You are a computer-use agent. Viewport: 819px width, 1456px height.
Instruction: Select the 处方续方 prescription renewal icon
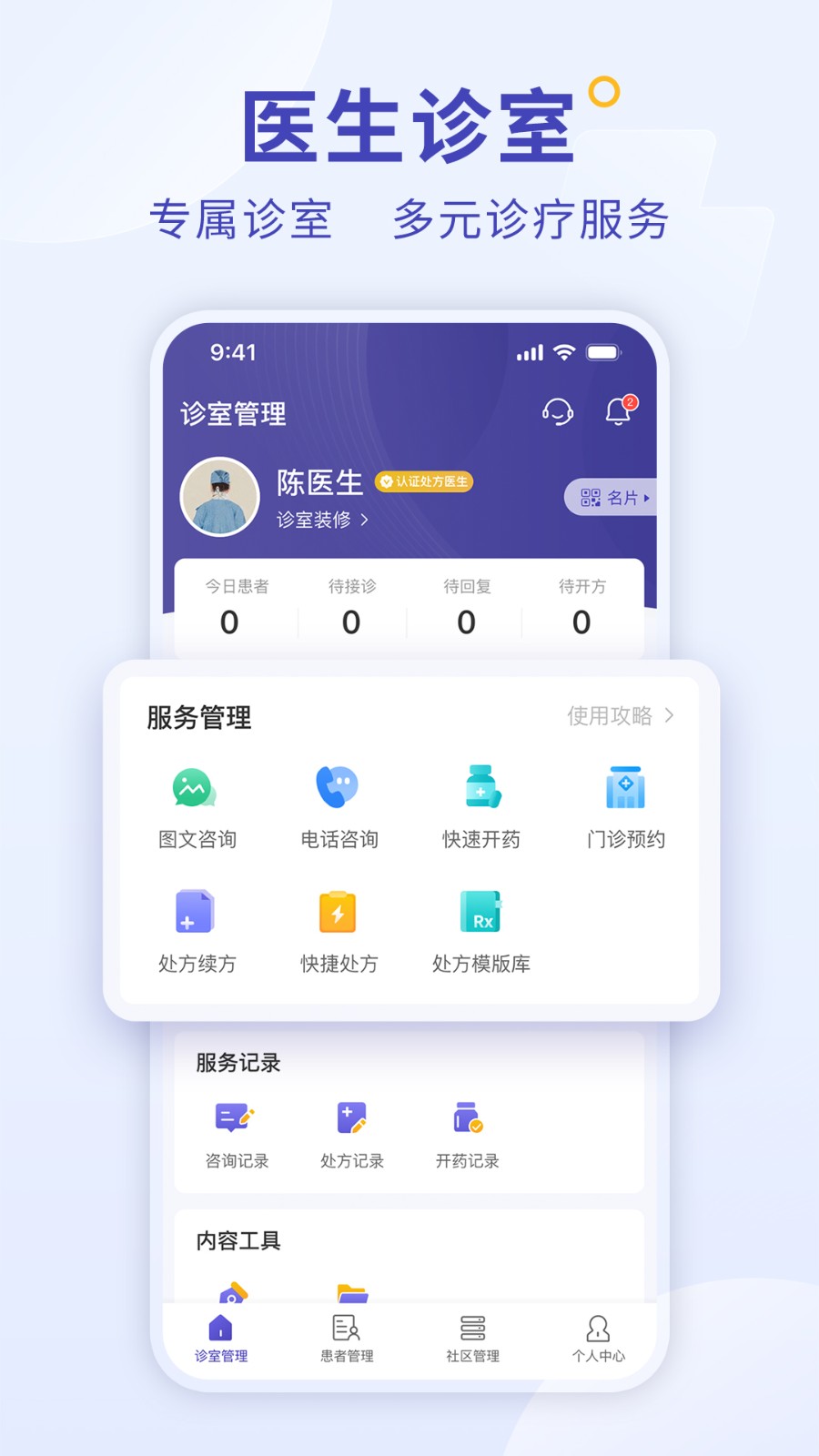coord(194,914)
